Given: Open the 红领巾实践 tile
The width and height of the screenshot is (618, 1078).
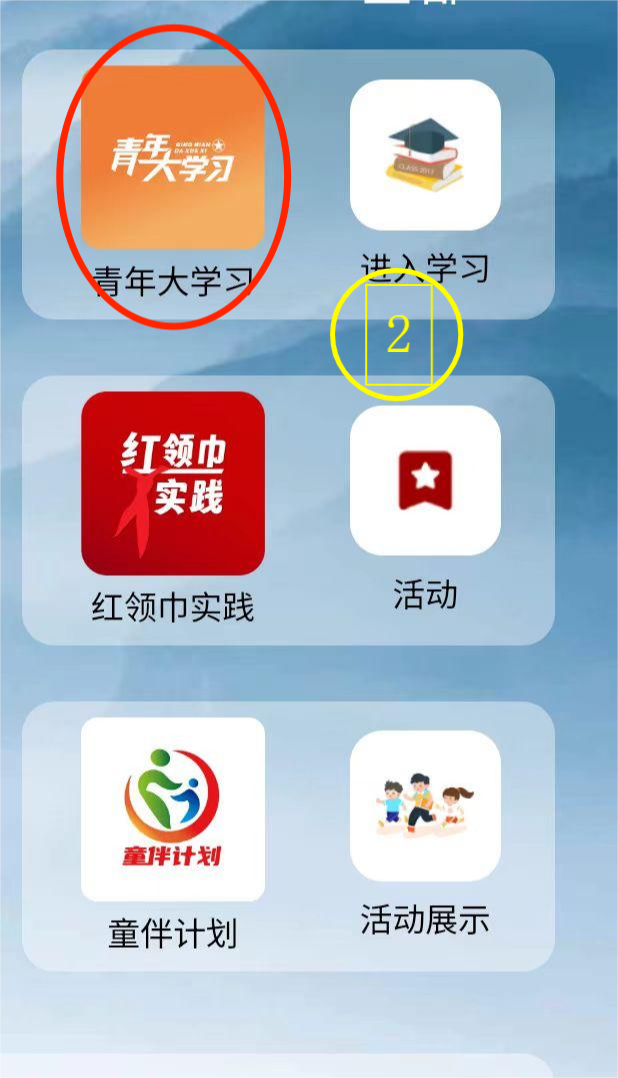Looking at the screenshot, I should coord(173,483).
